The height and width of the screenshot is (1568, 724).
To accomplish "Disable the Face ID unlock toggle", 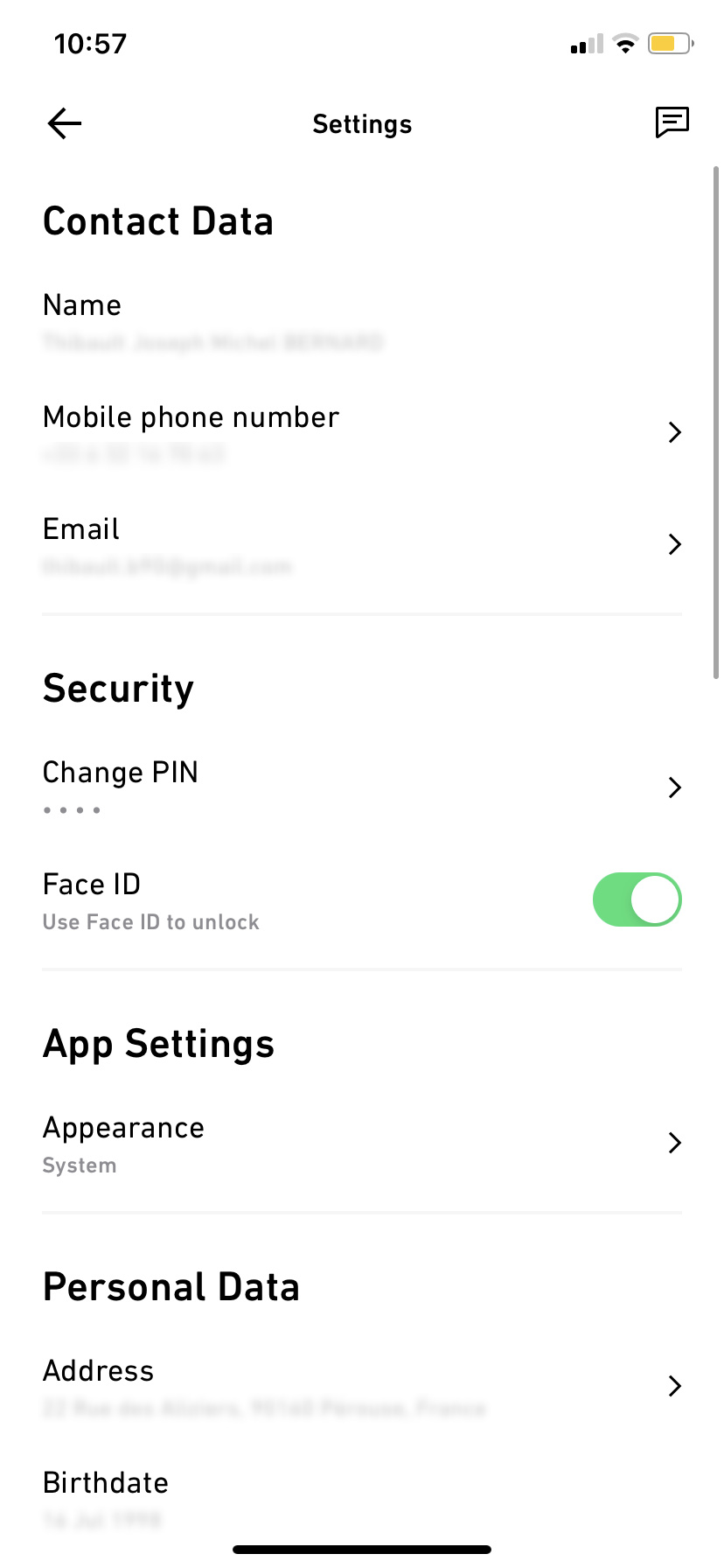I will 637,899.
